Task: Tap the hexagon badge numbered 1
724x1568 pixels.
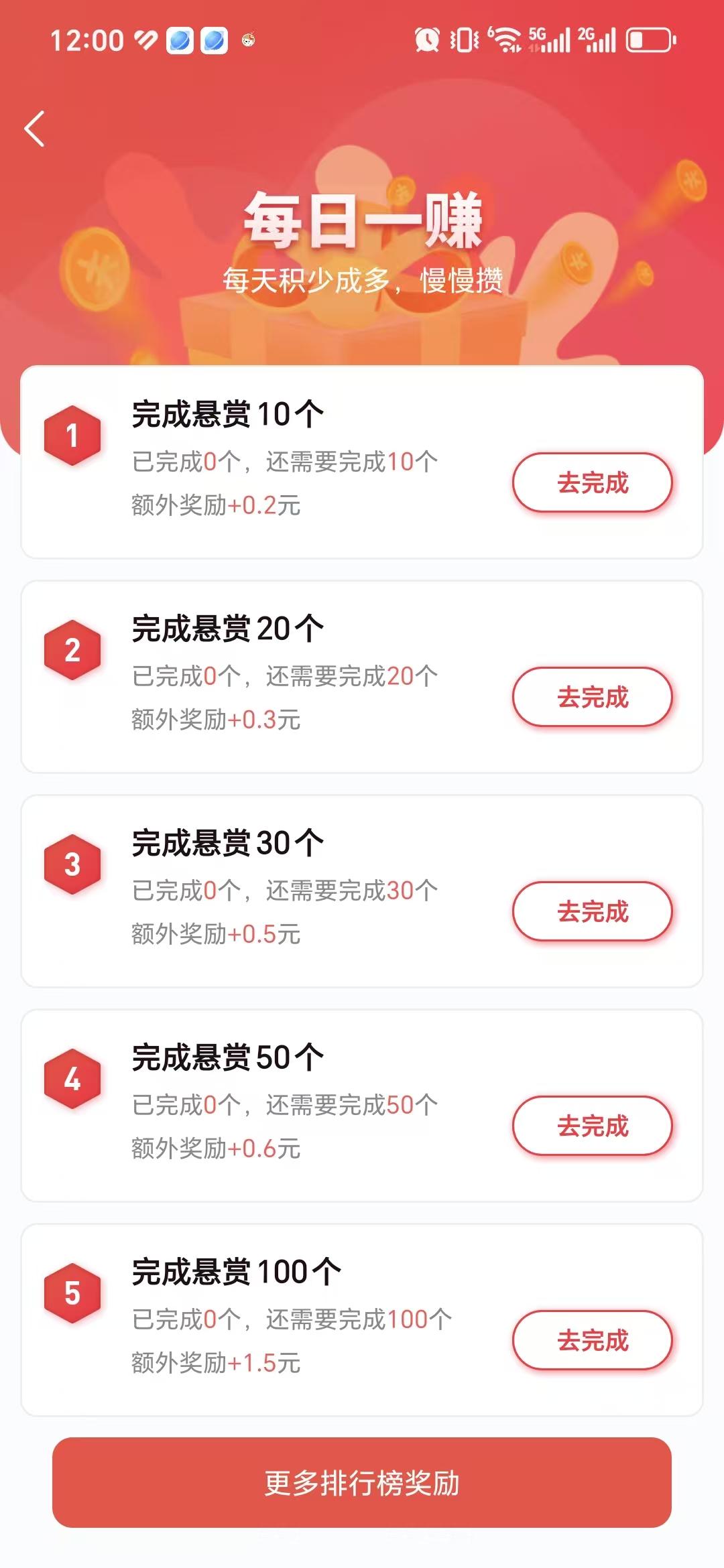Action: click(72, 436)
